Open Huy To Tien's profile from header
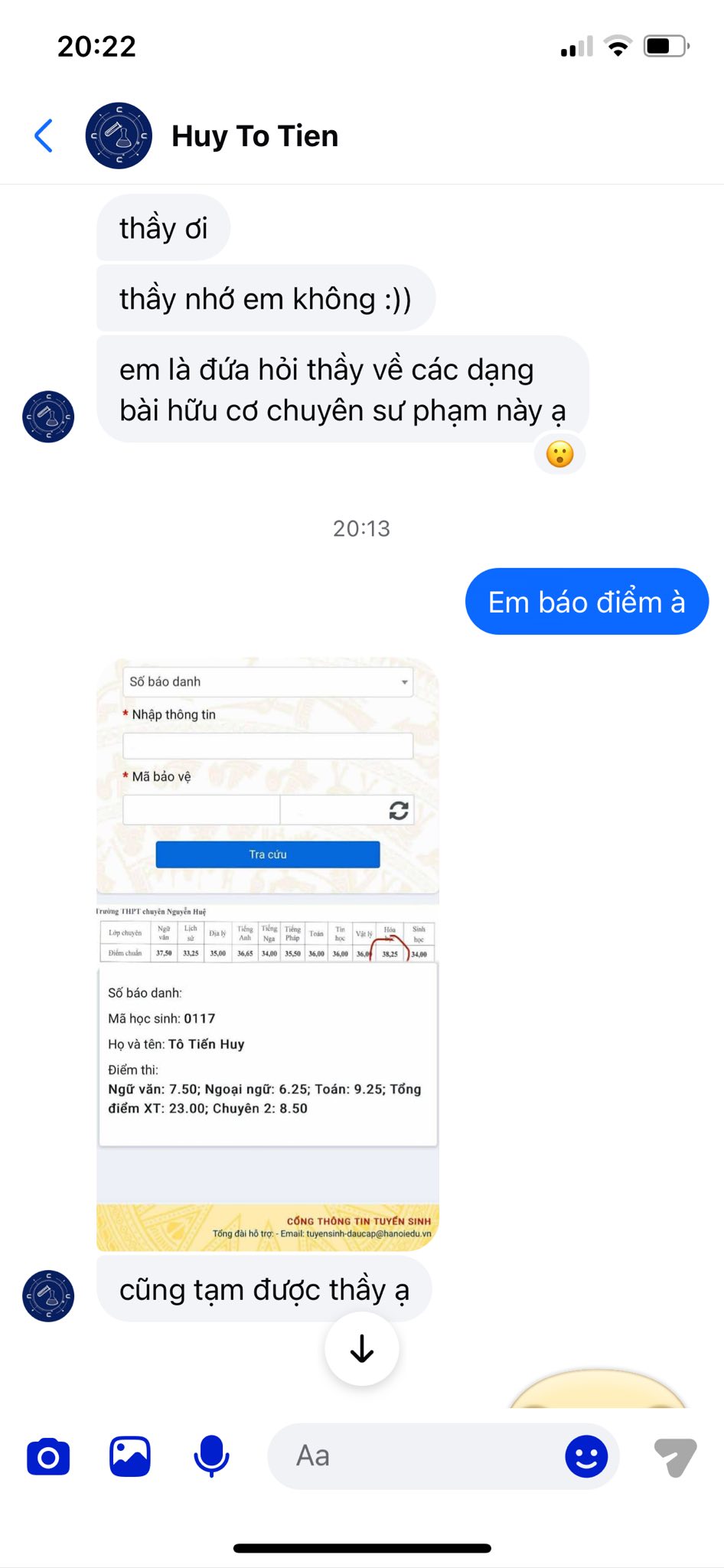Screen dimensions: 724x1568 point(254,136)
